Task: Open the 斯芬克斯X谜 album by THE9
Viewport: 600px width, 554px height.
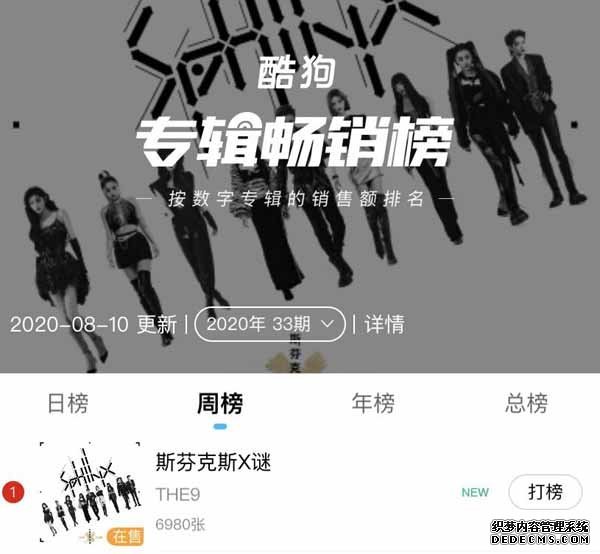Action: (x=213, y=463)
